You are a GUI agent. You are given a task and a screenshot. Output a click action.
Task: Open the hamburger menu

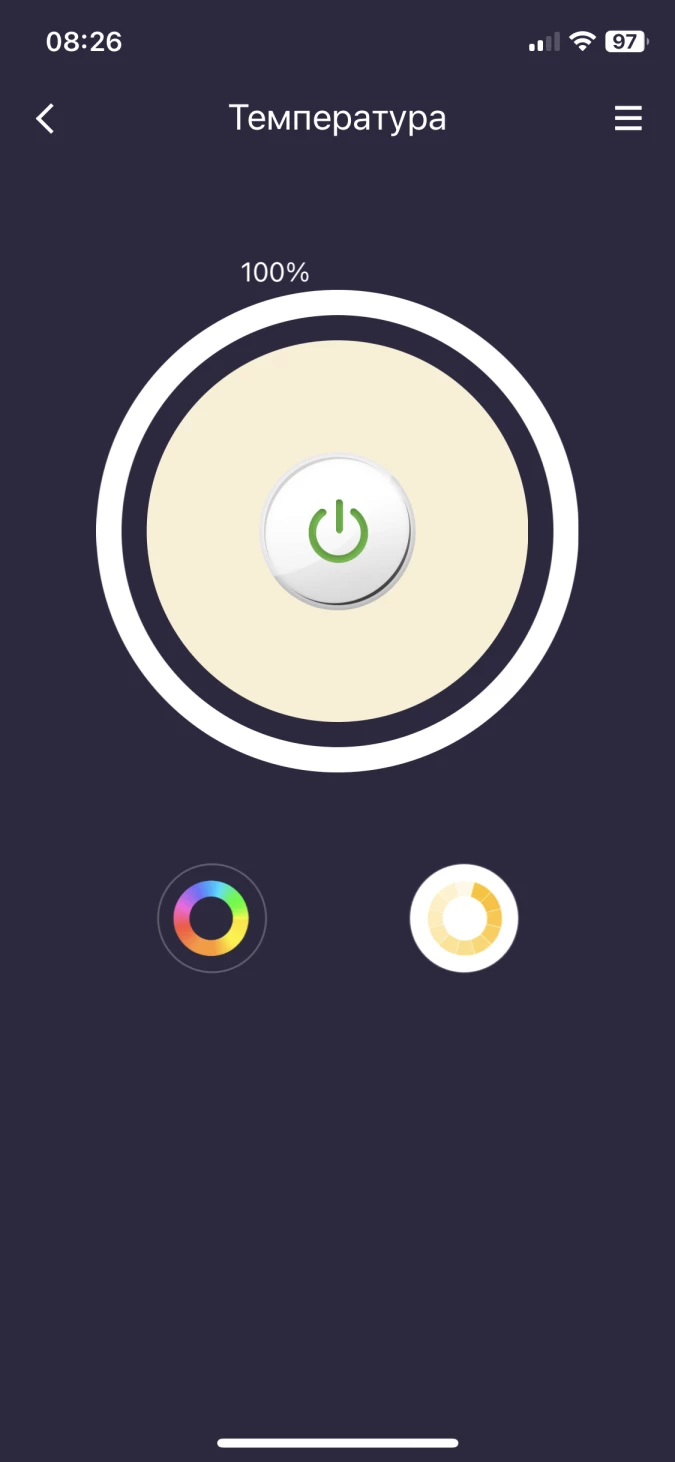click(628, 119)
